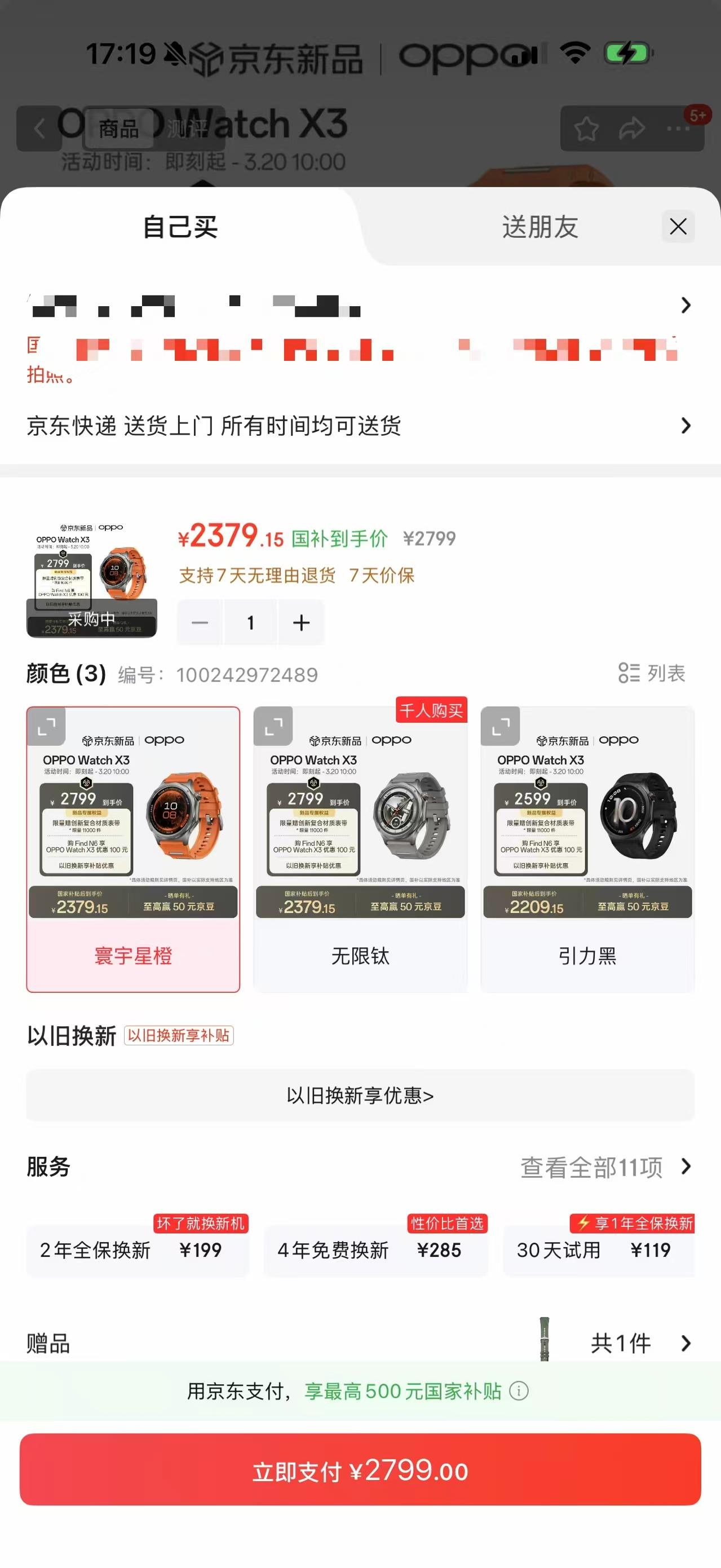Screen dimensions: 721x1568
Task: Tap the back arrow at top left
Action: [x=39, y=129]
